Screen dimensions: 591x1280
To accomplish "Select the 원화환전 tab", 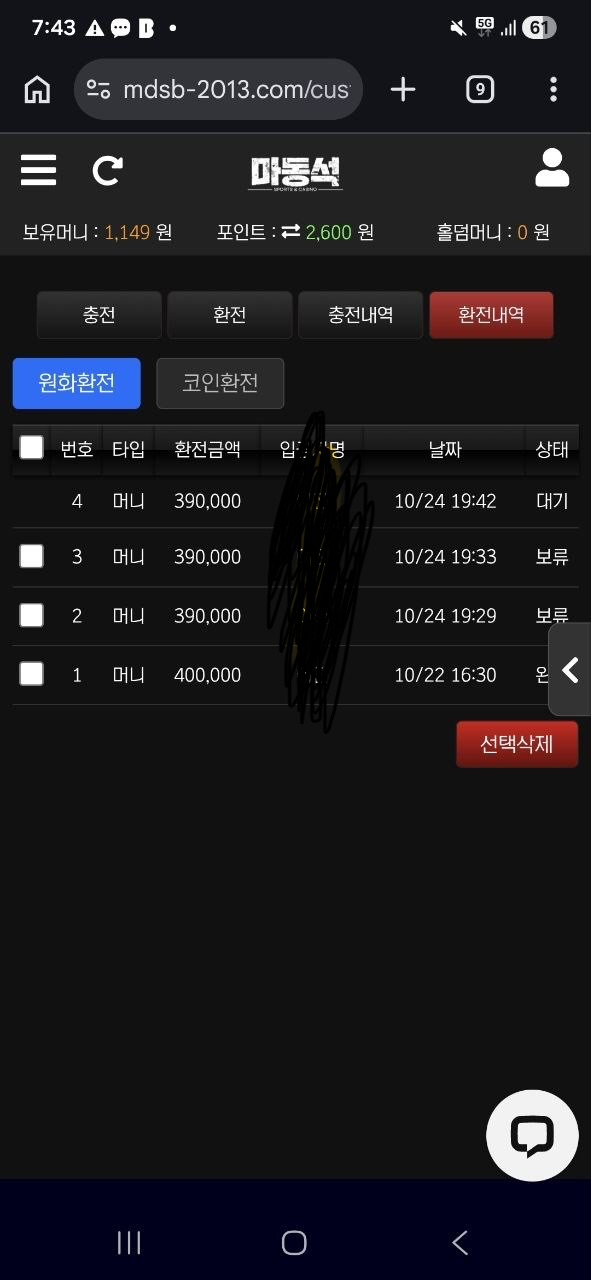I will [77, 383].
